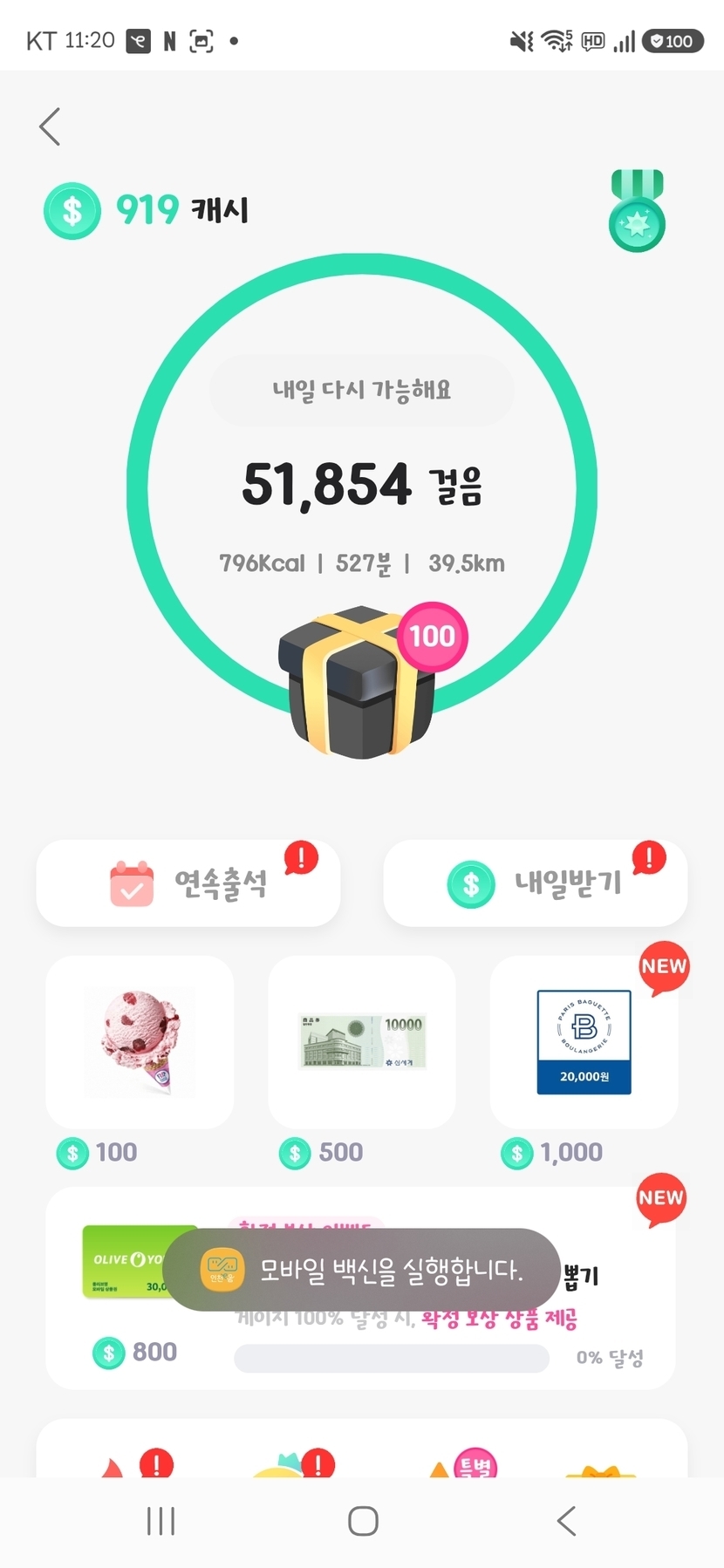The width and height of the screenshot is (724, 1568).
Task: Go to the home screen
Action: tap(363, 1521)
